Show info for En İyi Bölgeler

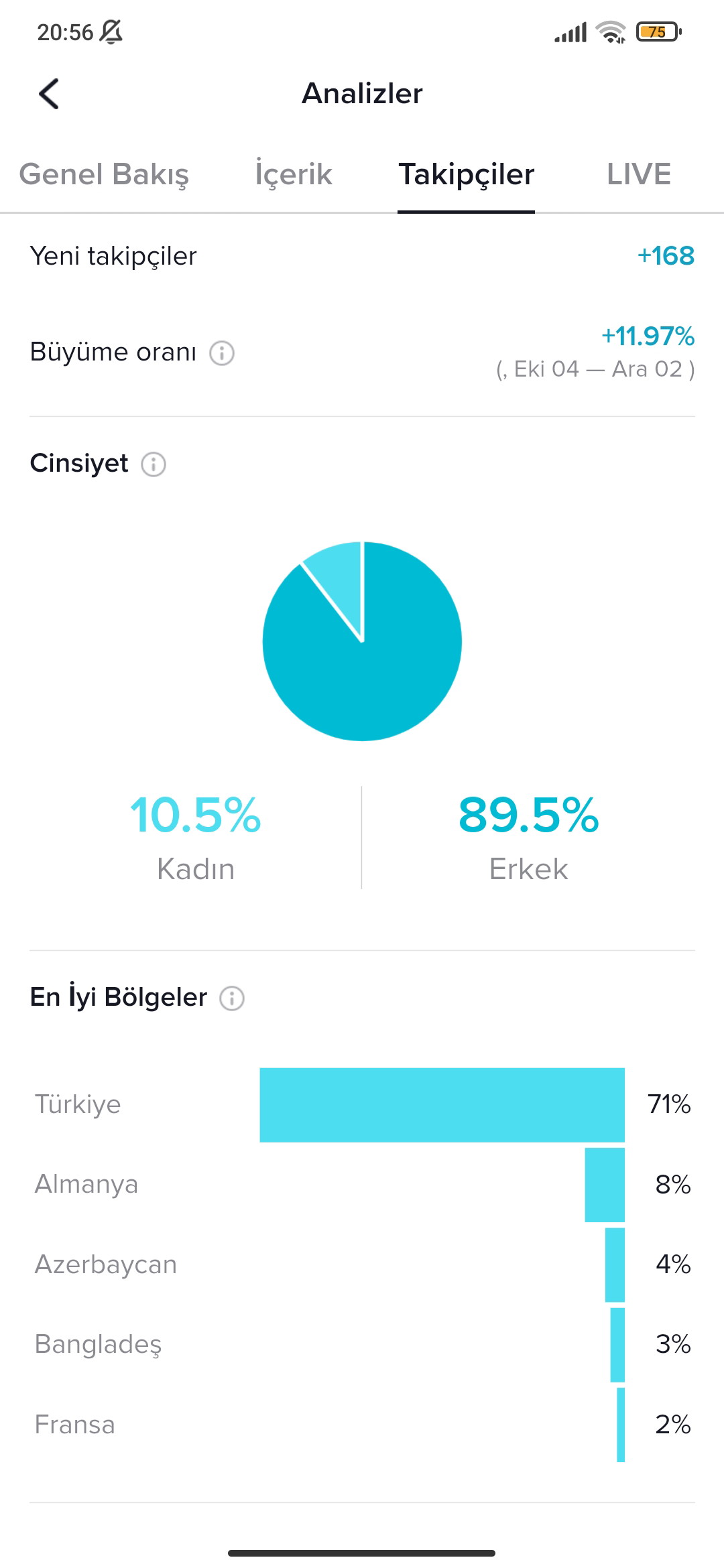click(x=232, y=998)
